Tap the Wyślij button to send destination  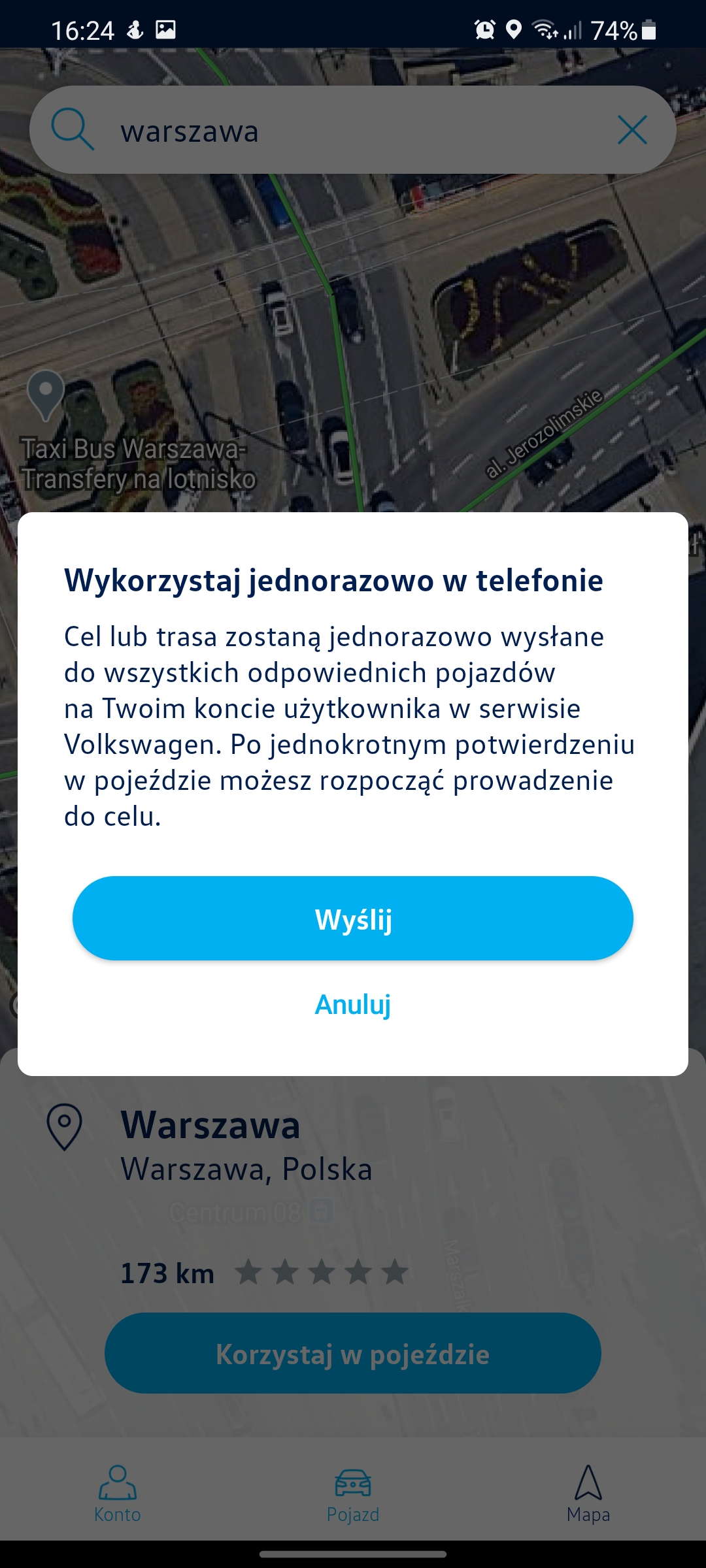pyautogui.click(x=353, y=918)
